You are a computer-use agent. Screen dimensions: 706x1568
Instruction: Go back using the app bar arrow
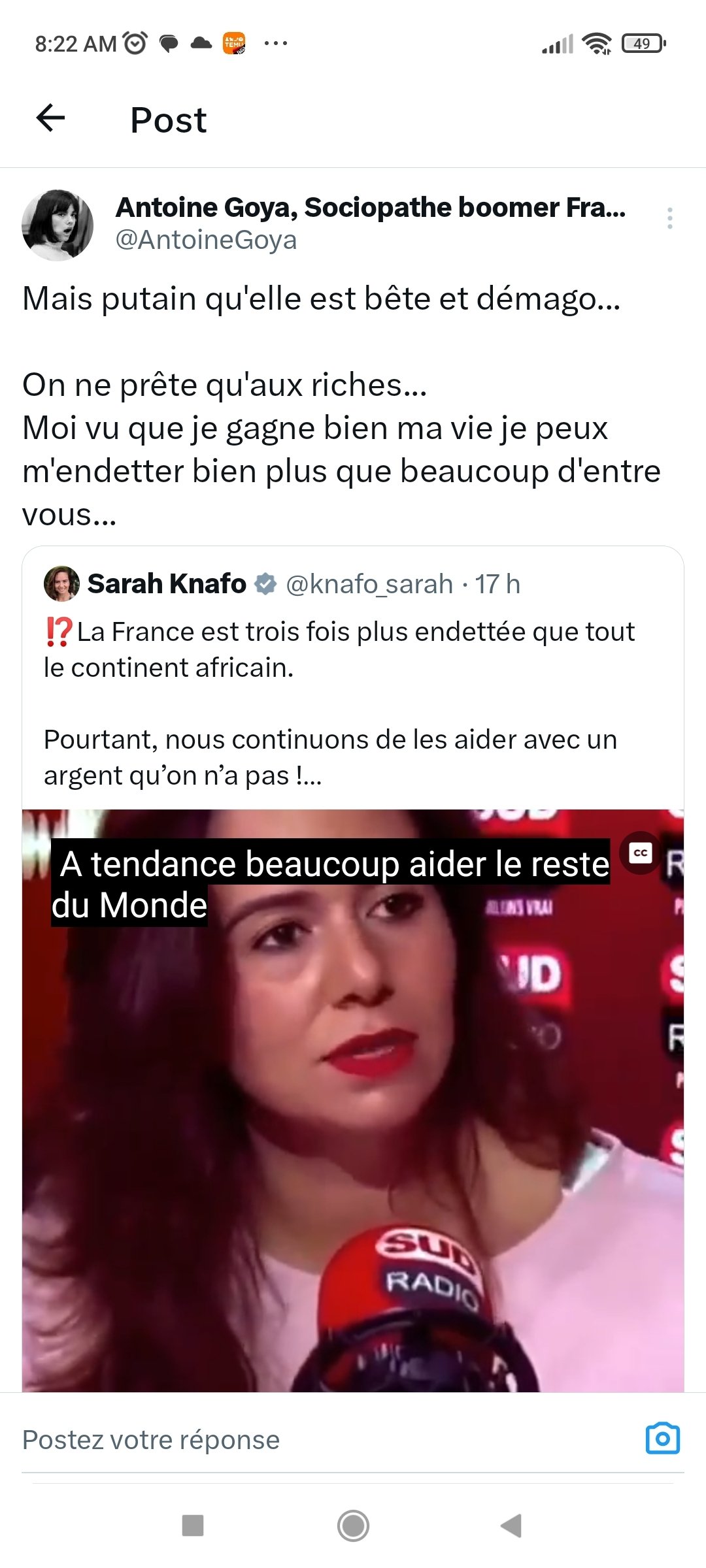50,118
